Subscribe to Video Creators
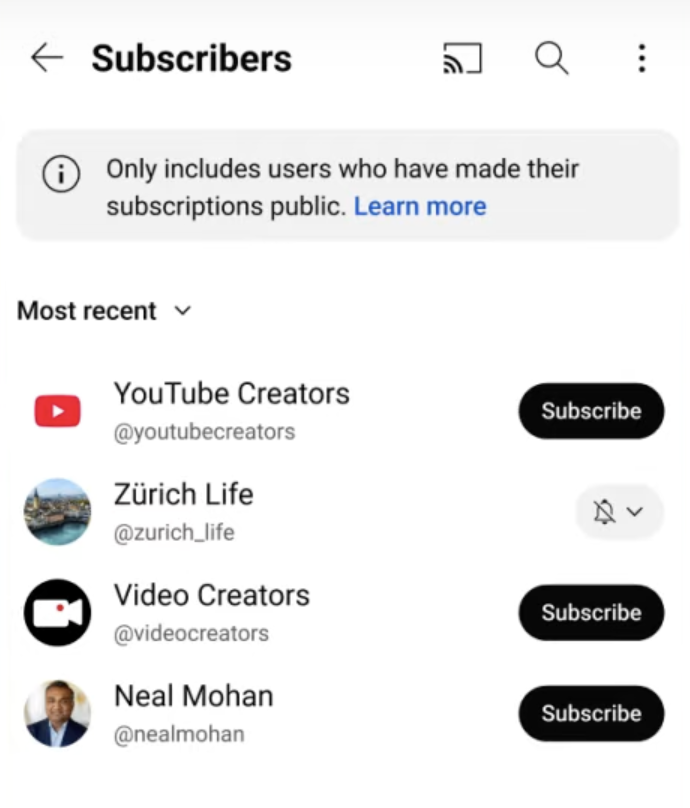690x808 pixels. 590,613
